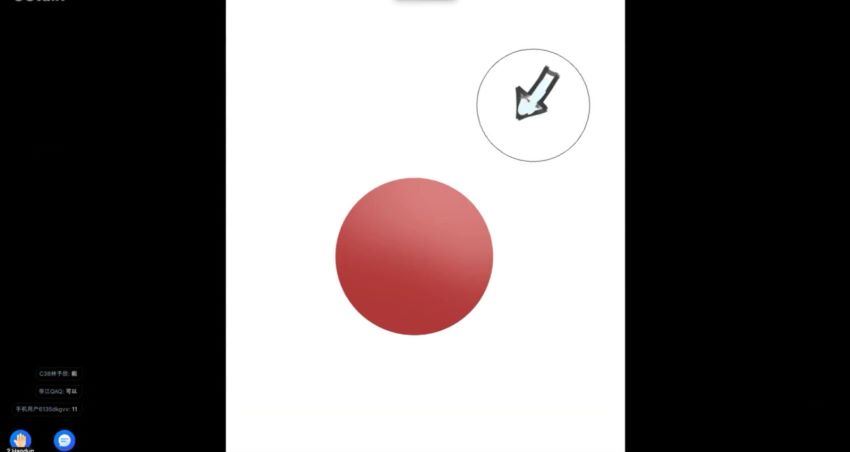
Task: Raise your hand with the Handup button
Action: click(20, 440)
